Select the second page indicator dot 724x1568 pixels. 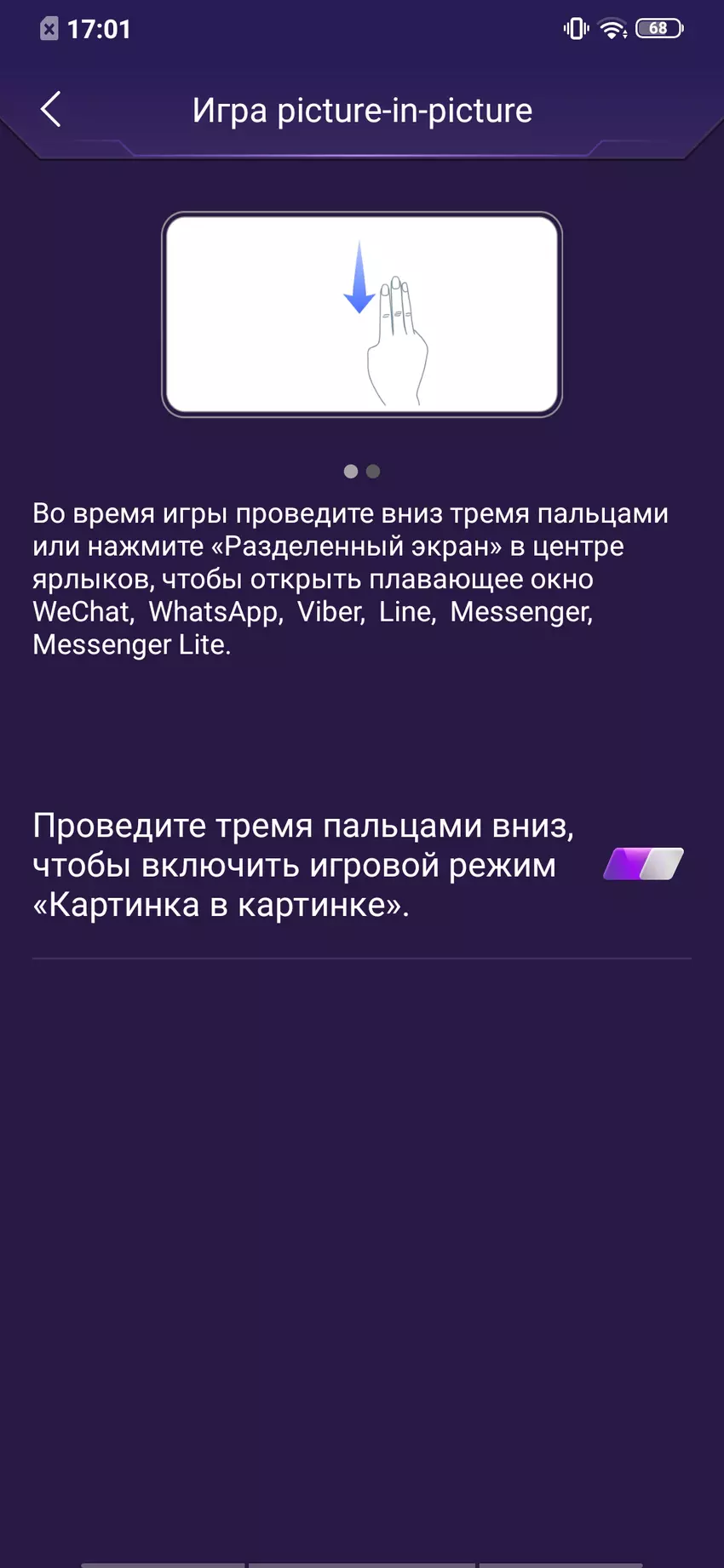point(373,471)
